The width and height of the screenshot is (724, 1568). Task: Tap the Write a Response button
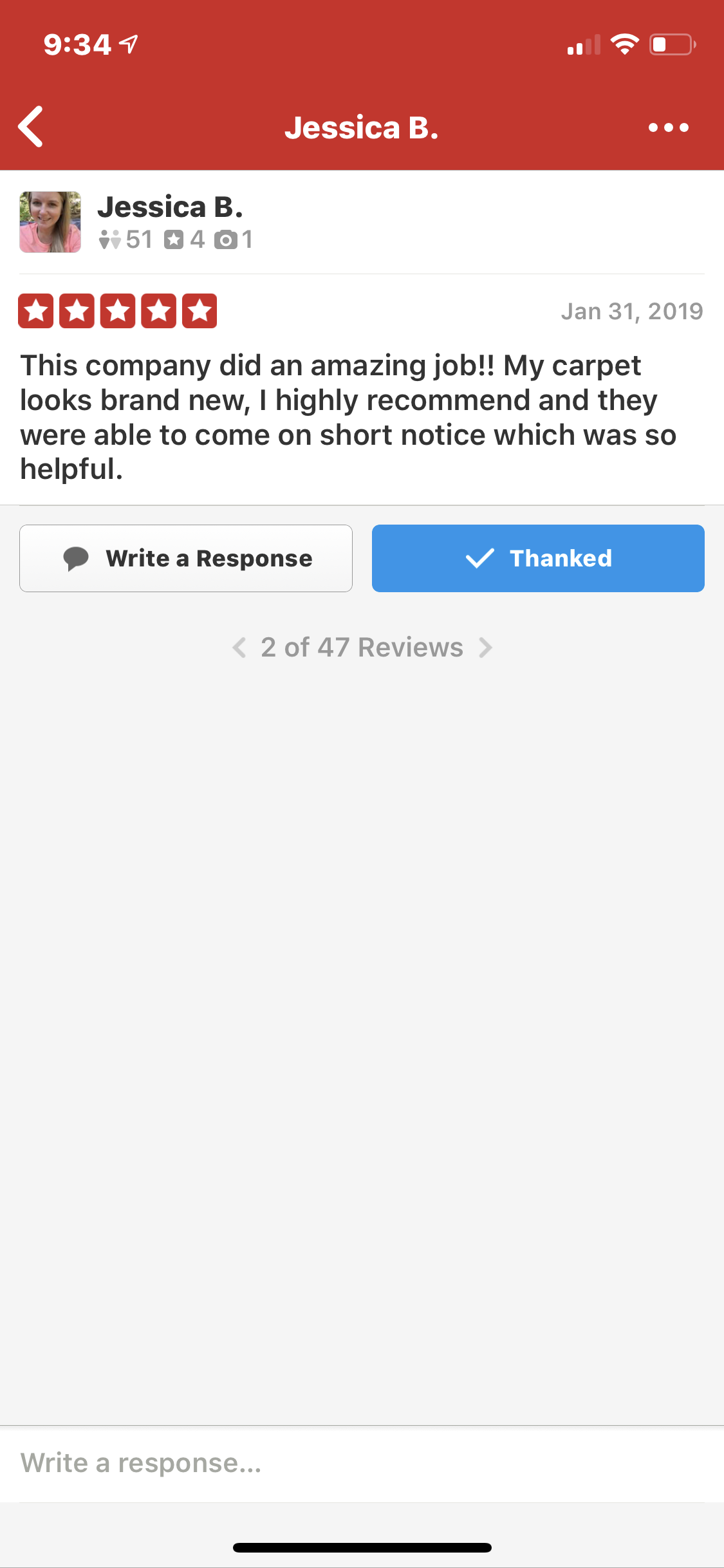[186, 558]
